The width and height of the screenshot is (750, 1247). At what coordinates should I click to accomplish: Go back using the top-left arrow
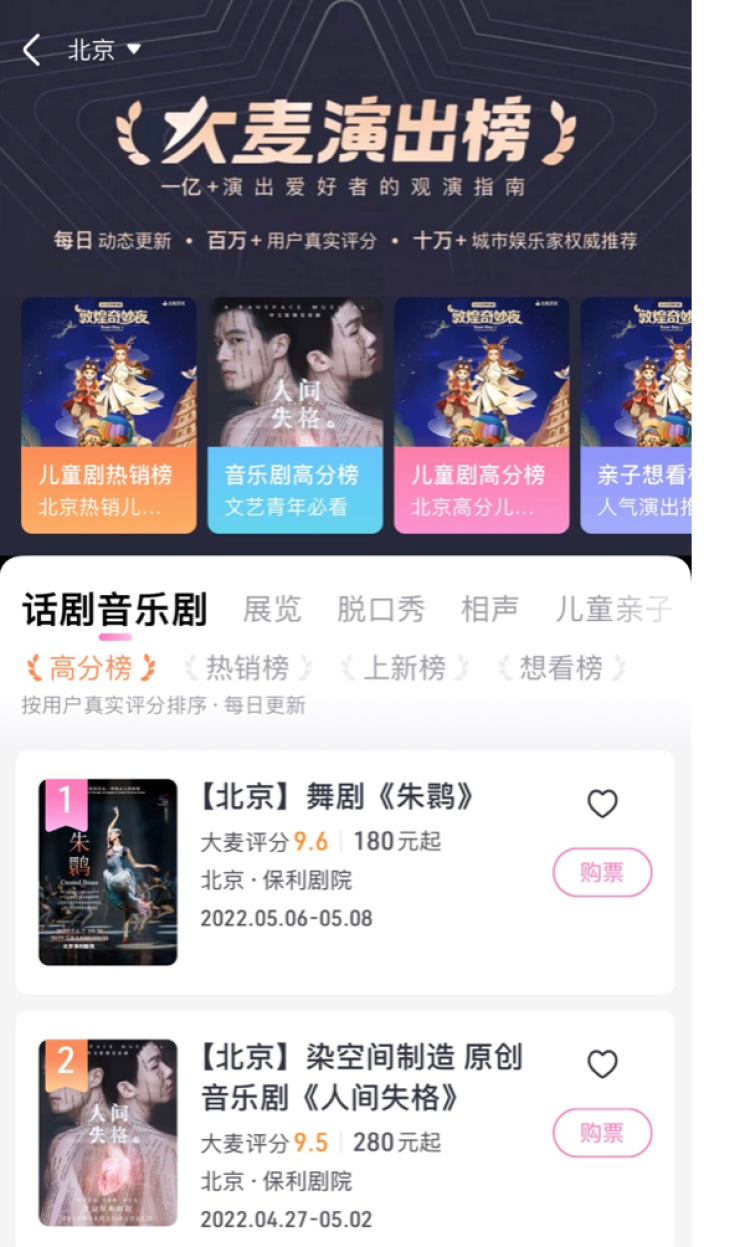32,49
